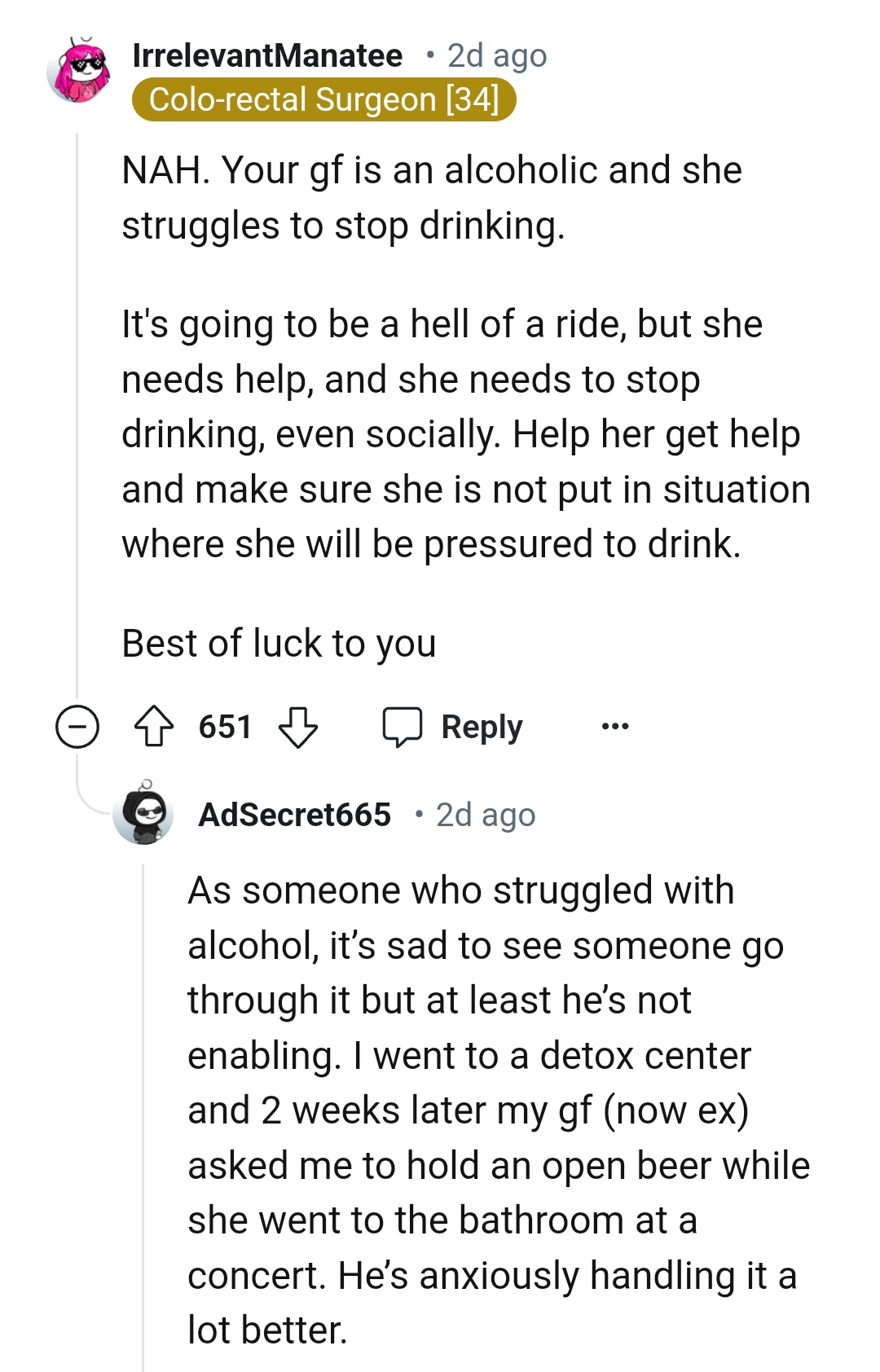Viewport: 880px width, 1372px height.
Task: Open the overflow menu with three dots
Action: tap(617, 726)
